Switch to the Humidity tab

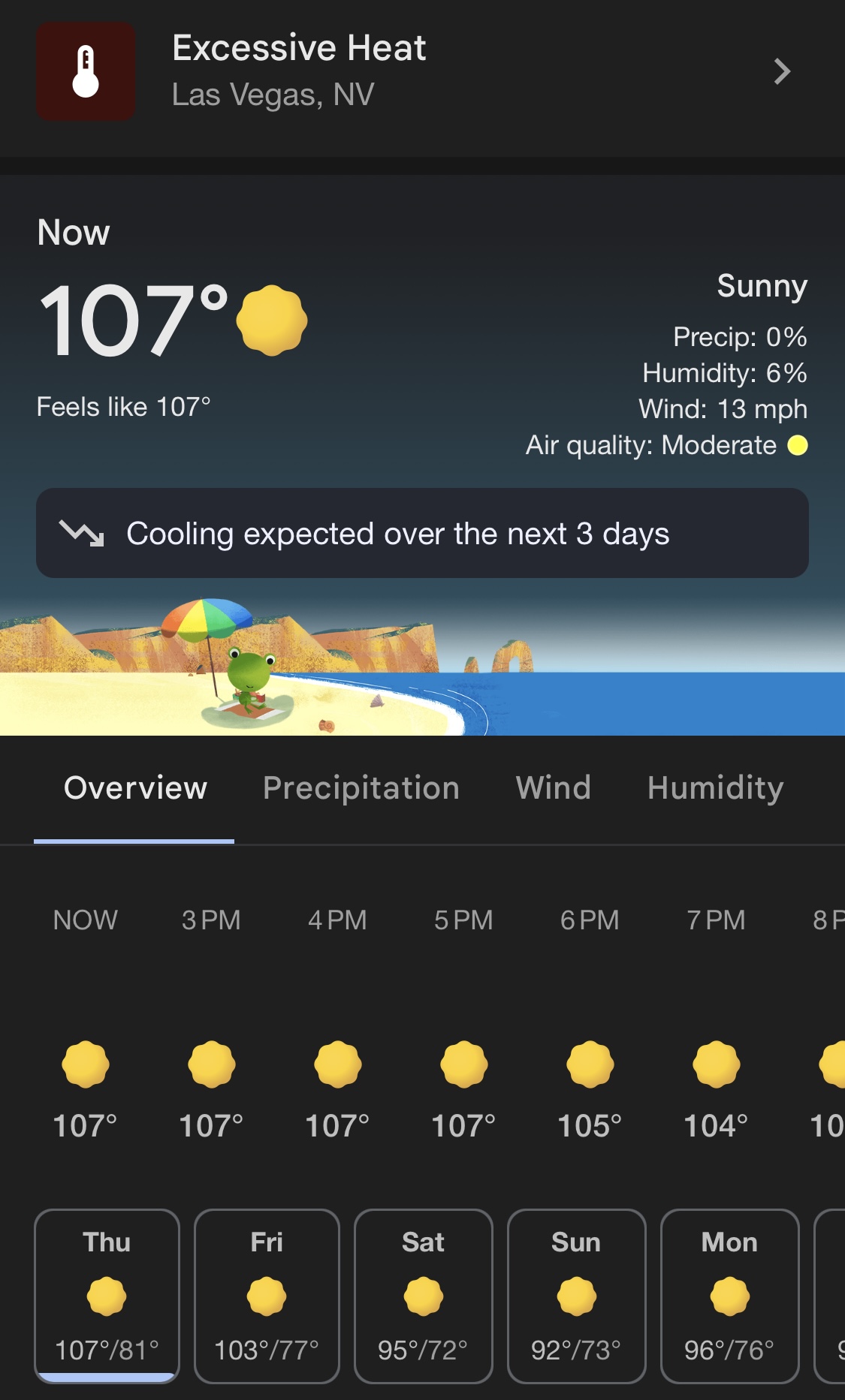[x=716, y=788]
